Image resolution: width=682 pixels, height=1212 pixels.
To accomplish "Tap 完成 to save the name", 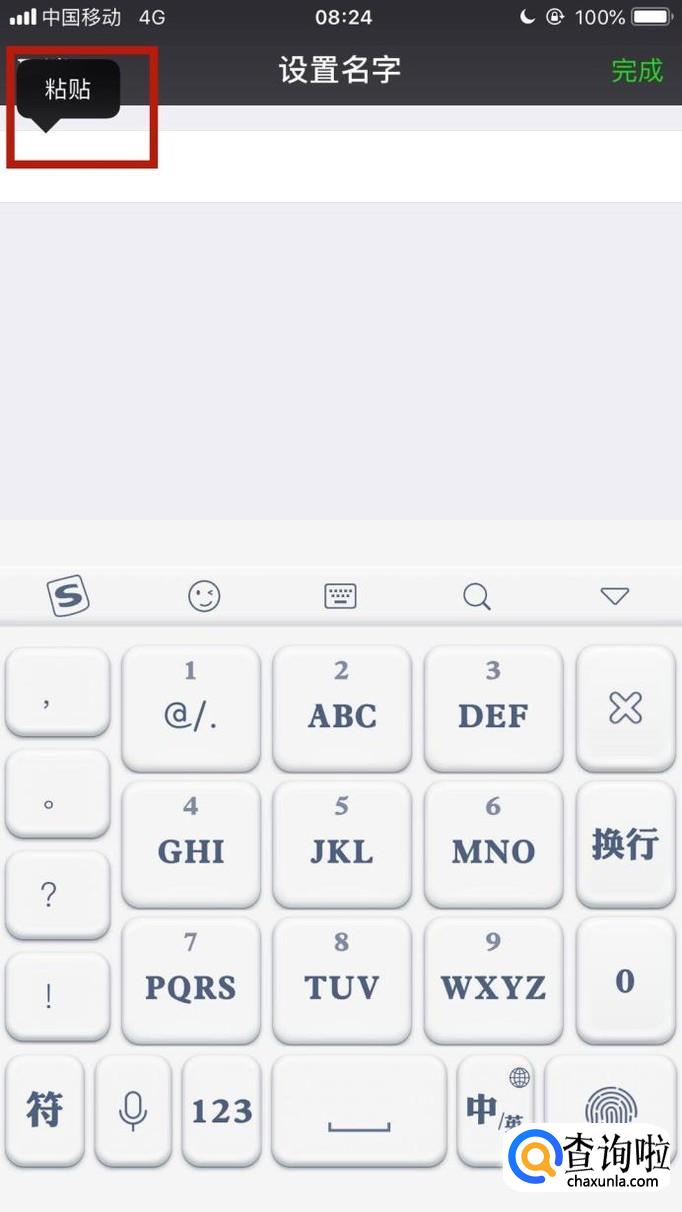I will tap(637, 70).
